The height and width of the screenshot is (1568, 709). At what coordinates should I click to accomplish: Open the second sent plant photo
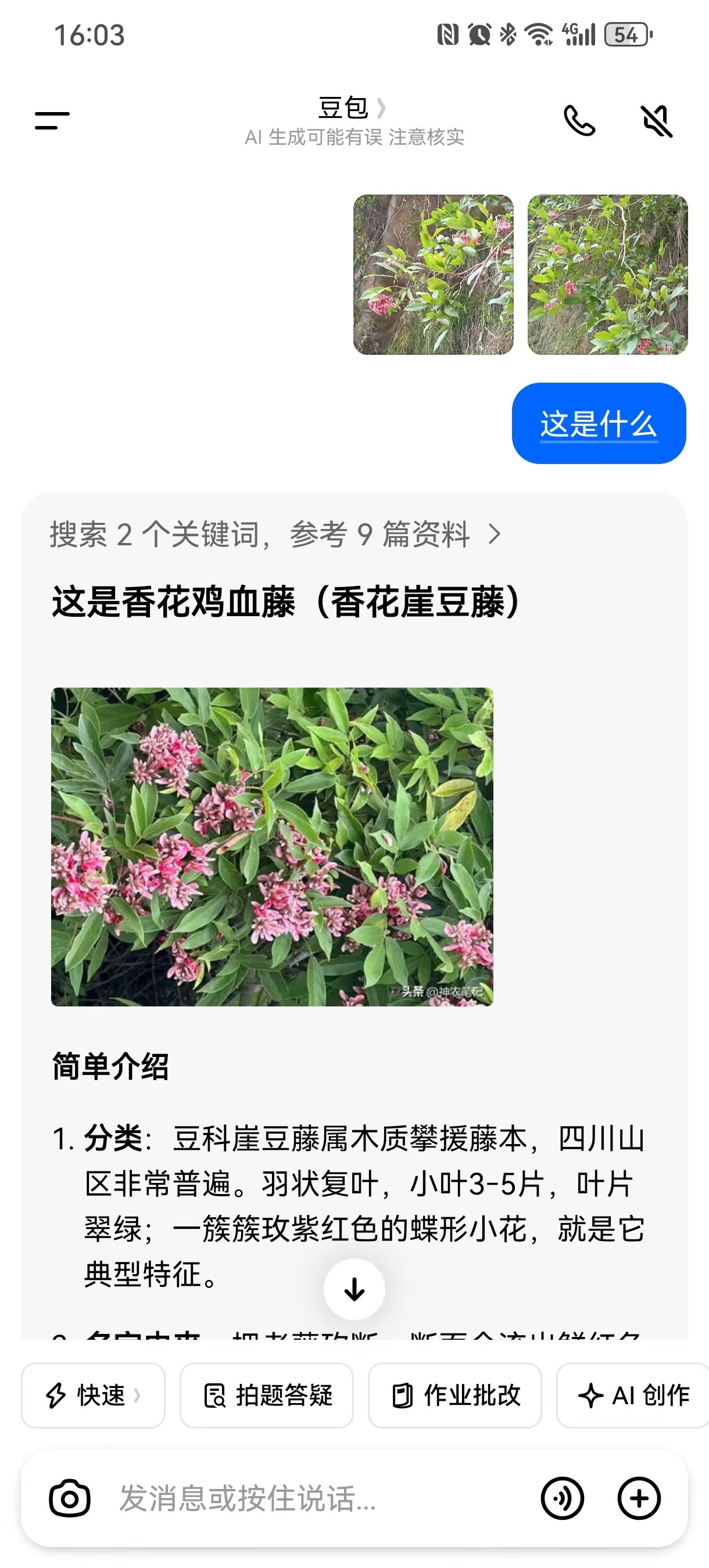tap(607, 275)
